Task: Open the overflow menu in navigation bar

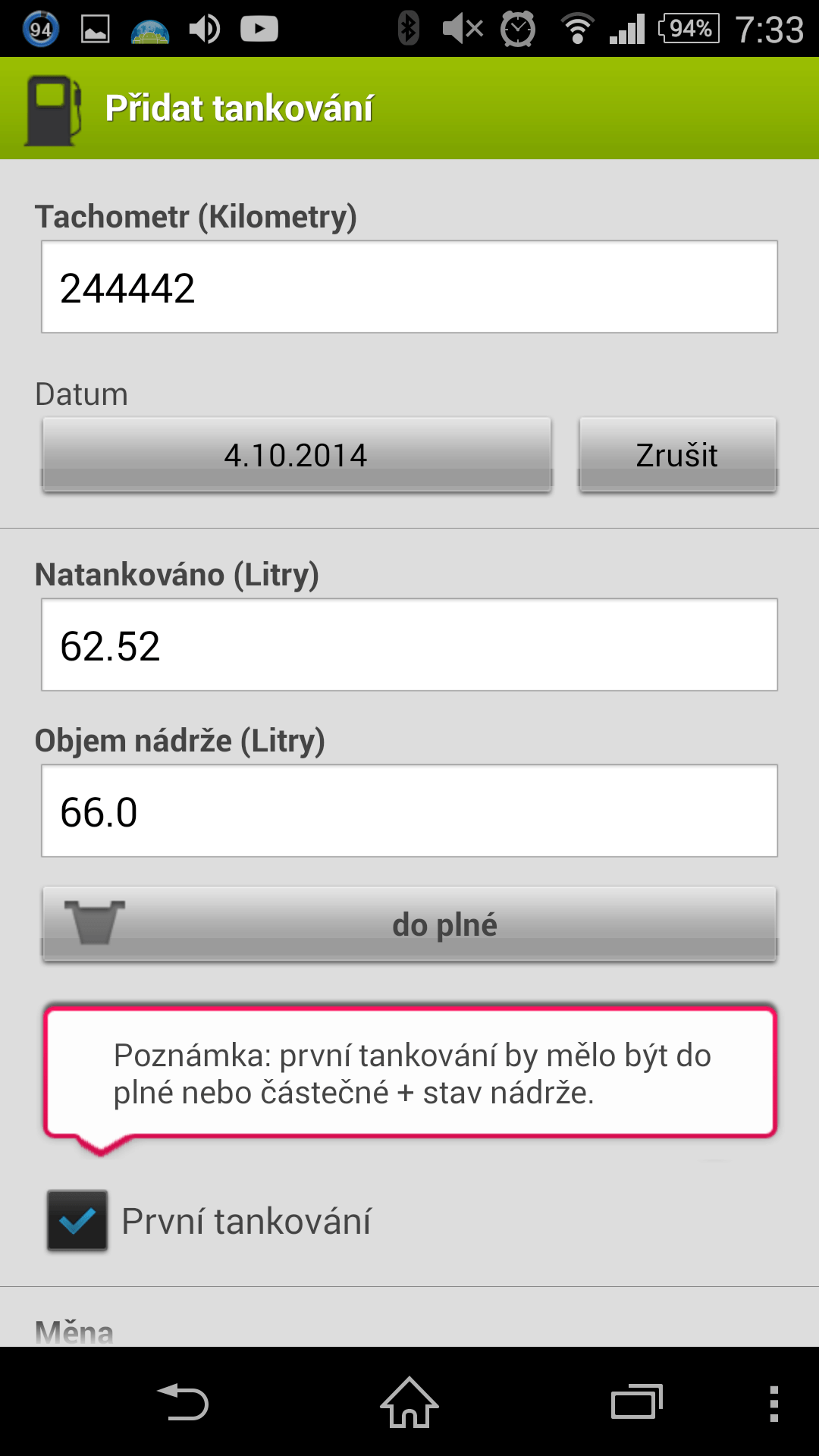Action: [x=773, y=1403]
